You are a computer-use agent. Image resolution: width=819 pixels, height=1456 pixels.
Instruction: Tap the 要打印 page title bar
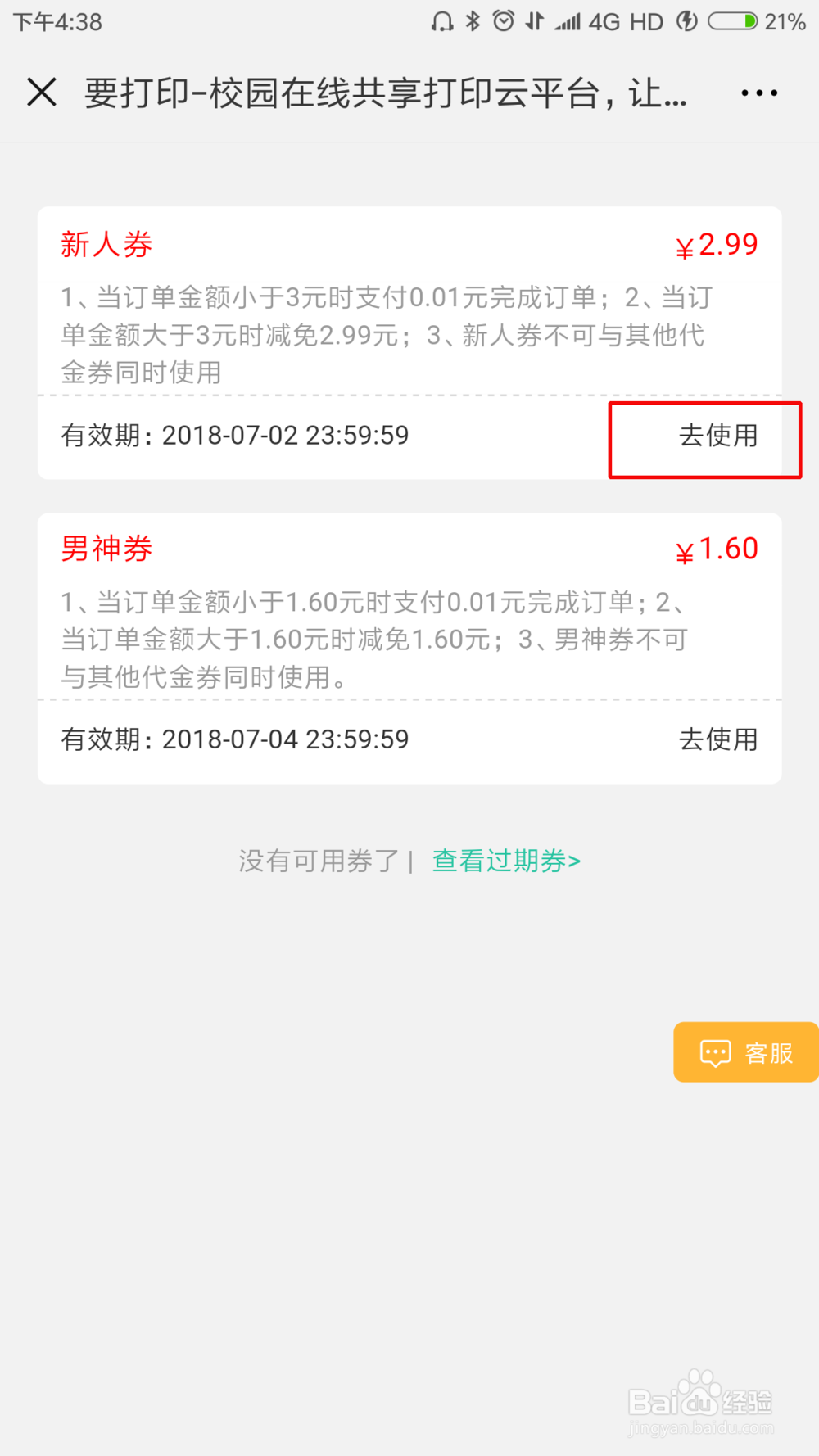pyautogui.click(x=385, y=93)
